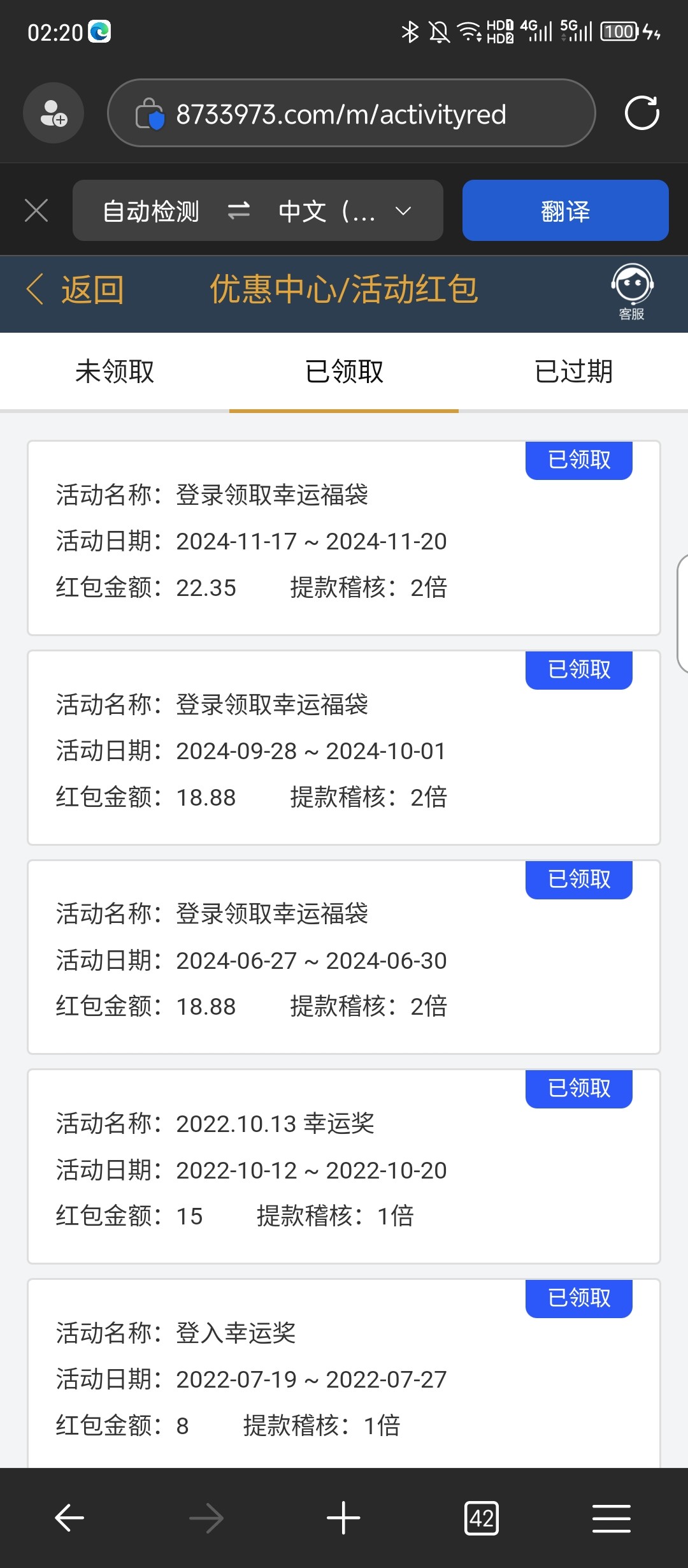The image size is (688, 1568).
Task: Reload the page with the refresh icon
Action: 641,113
